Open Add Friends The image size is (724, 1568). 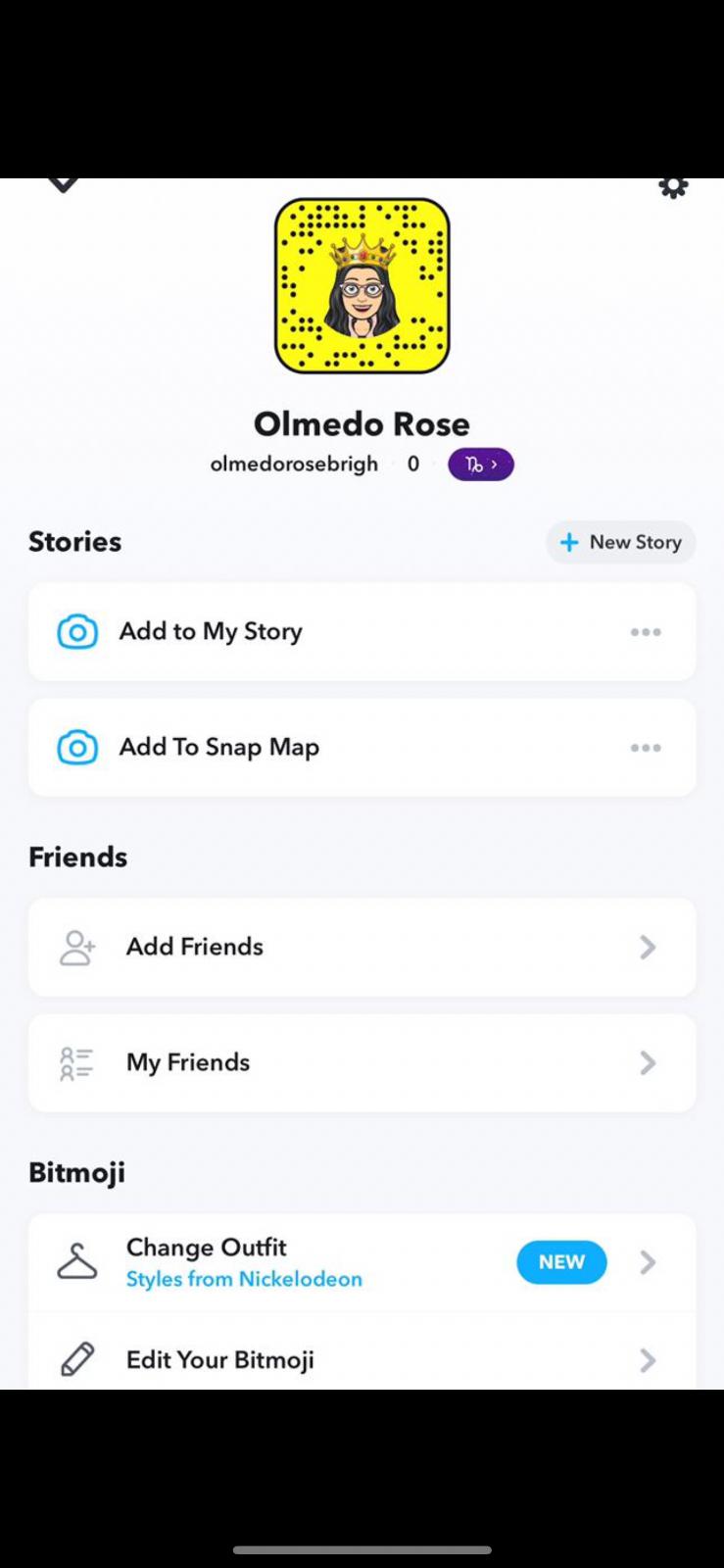[x=362, y=947]
